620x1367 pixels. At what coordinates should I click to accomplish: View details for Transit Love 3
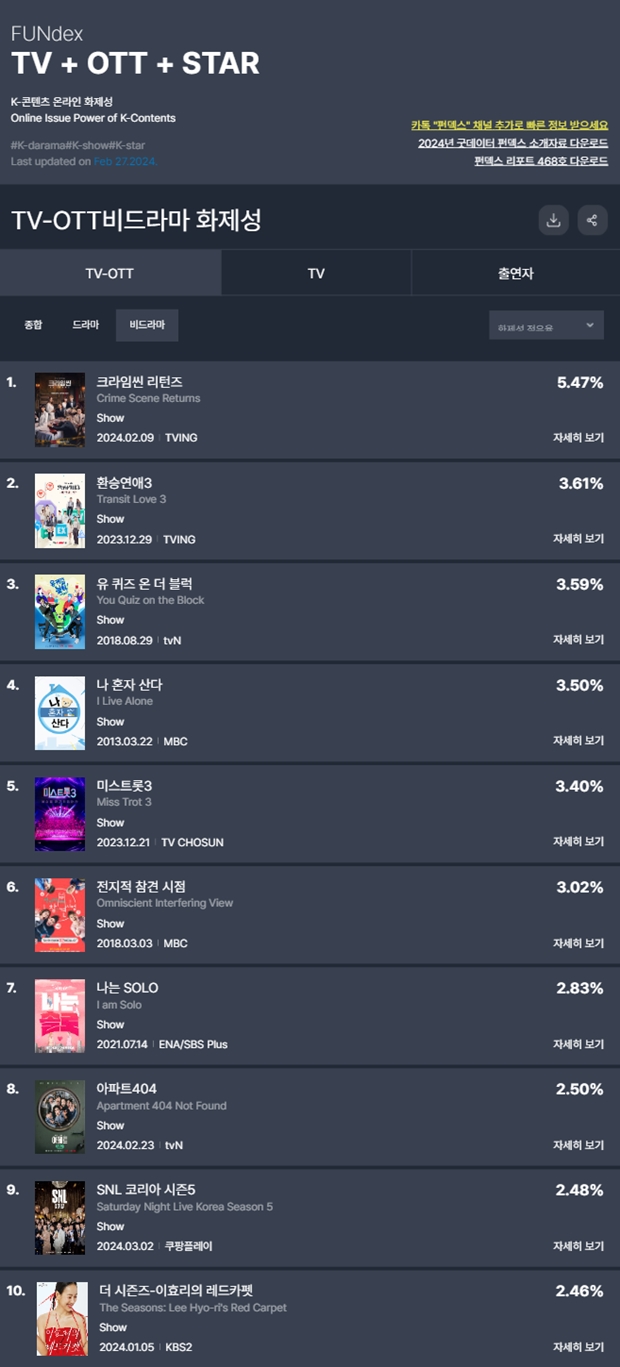coord(578,539)
